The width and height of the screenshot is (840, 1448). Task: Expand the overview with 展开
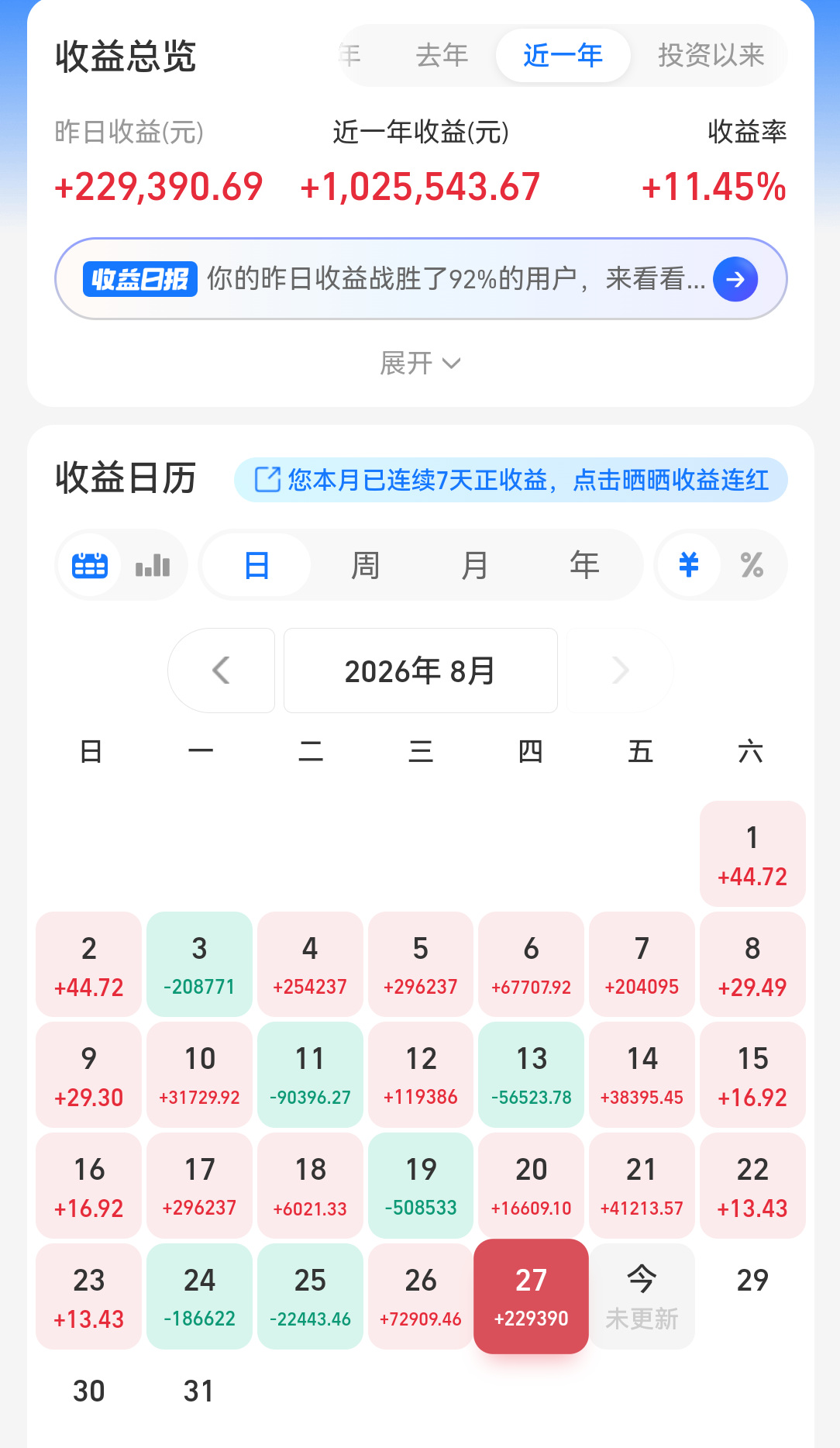[420, 363]
